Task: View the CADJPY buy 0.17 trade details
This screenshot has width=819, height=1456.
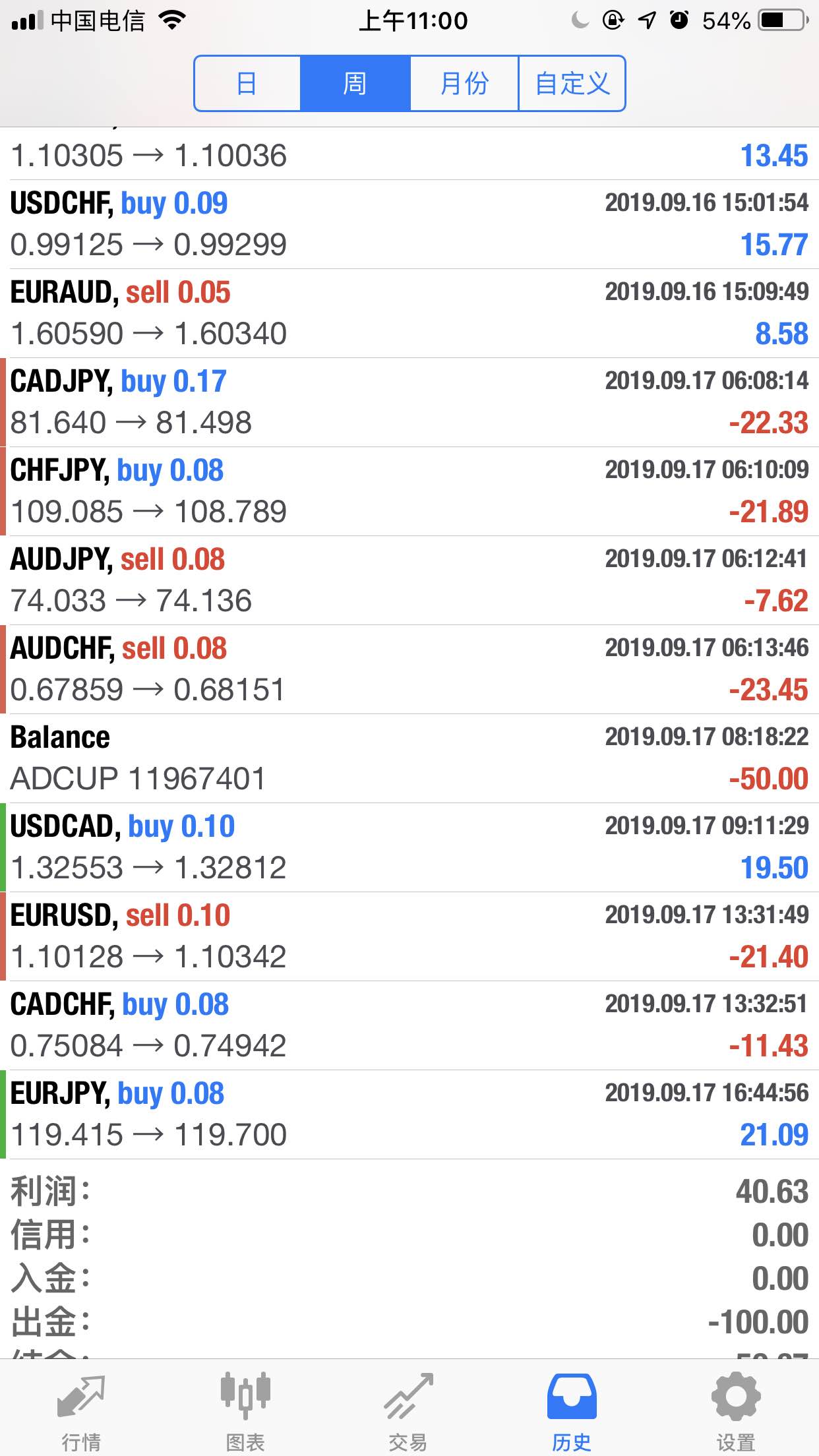Action: (x=409, y=402)
